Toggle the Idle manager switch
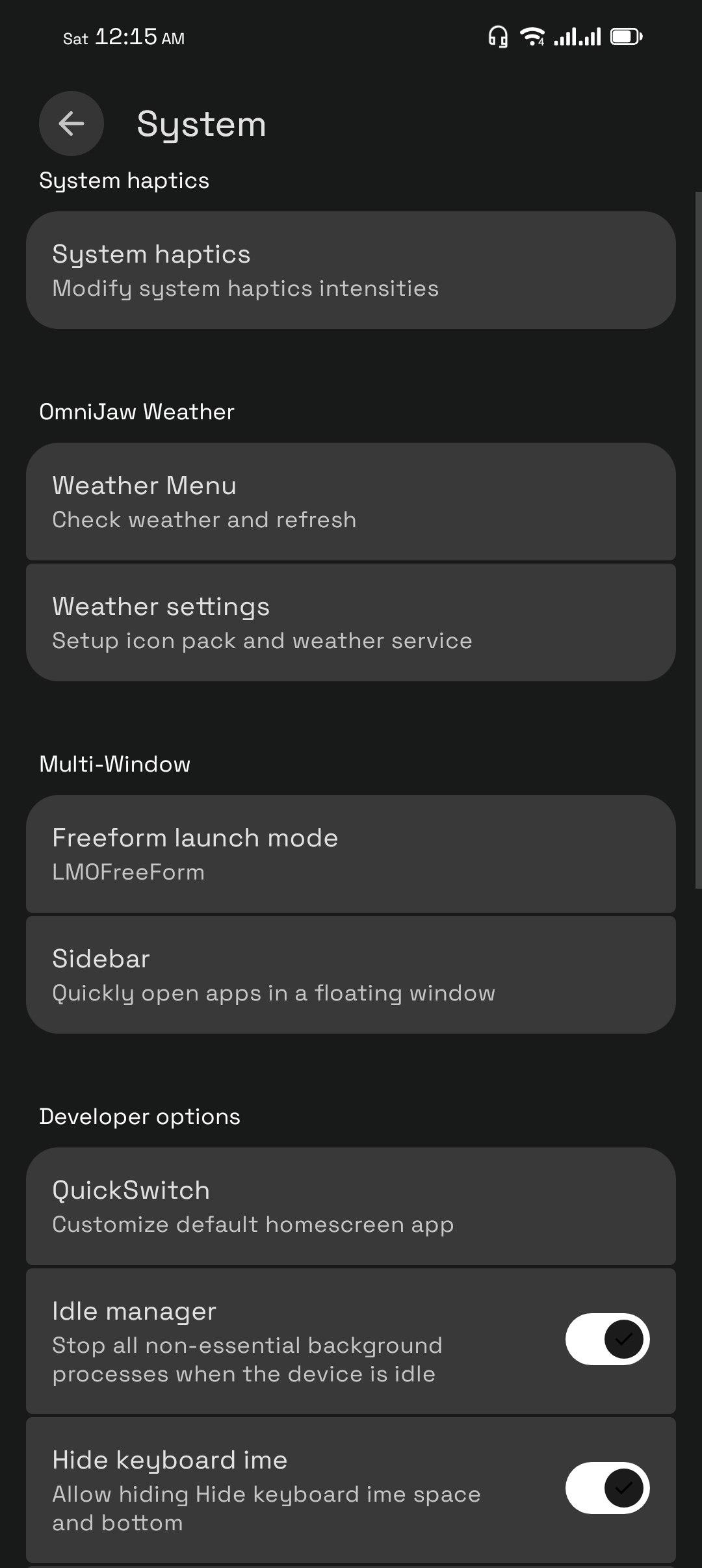 click(x=607, y=1339)
